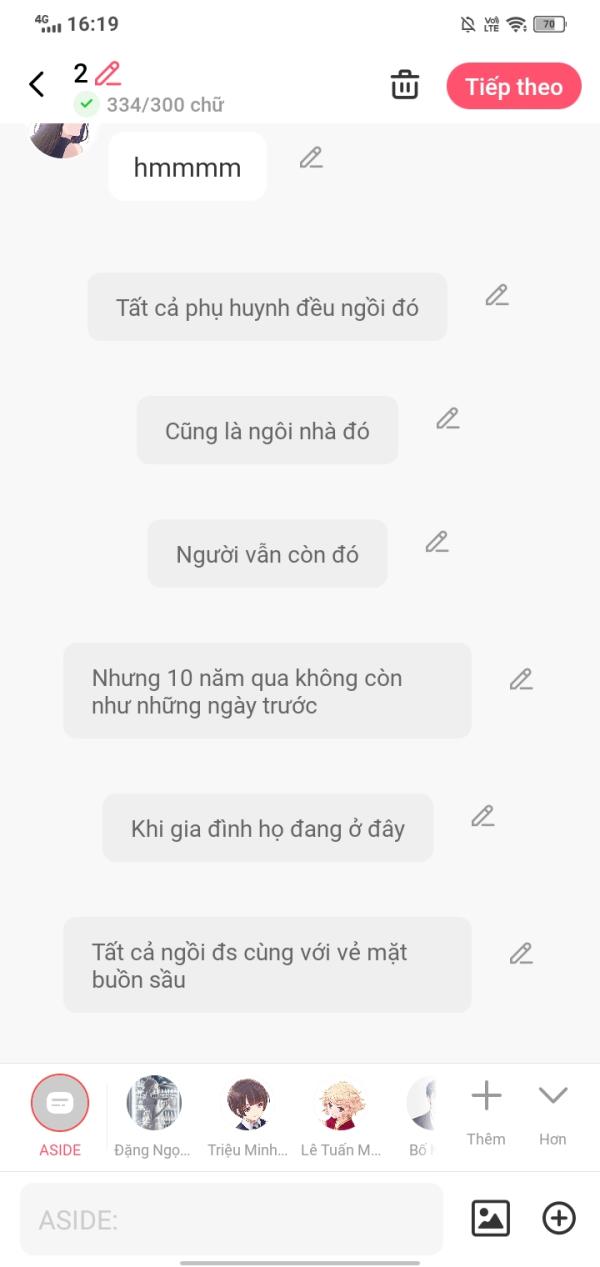
Task: Edit the line Cũng là ngôi nhà đó
Action: coord(447,419)
